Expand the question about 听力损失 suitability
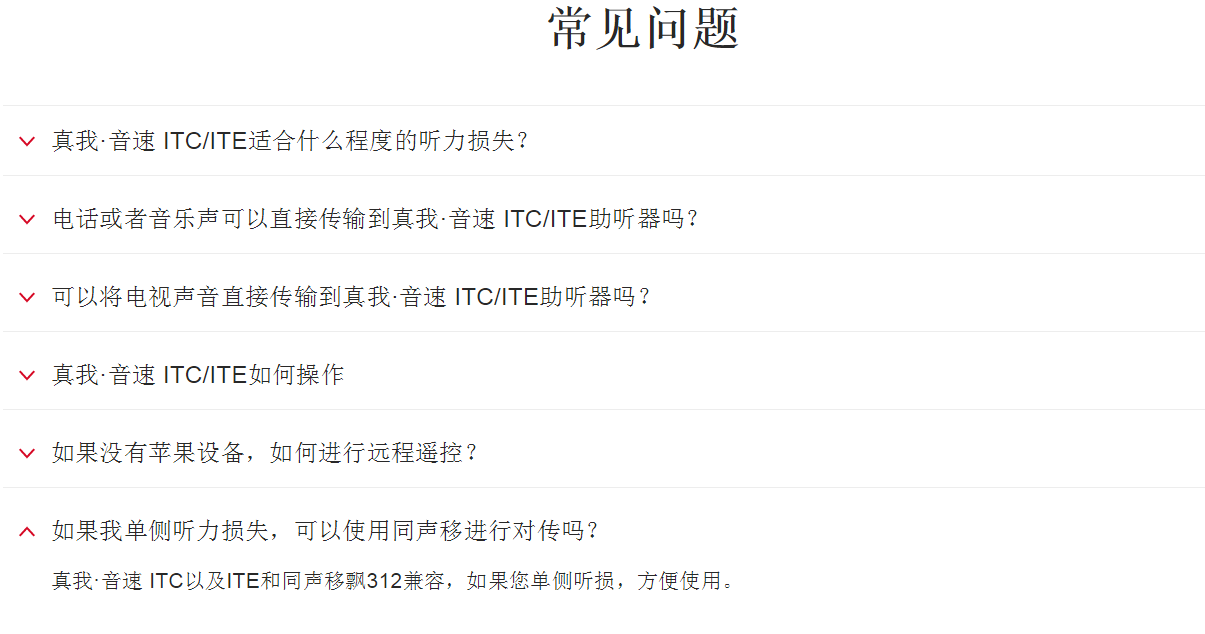The width and height of the screenshot is (1205, 634). pyautogui.click(x=290, y=141)
